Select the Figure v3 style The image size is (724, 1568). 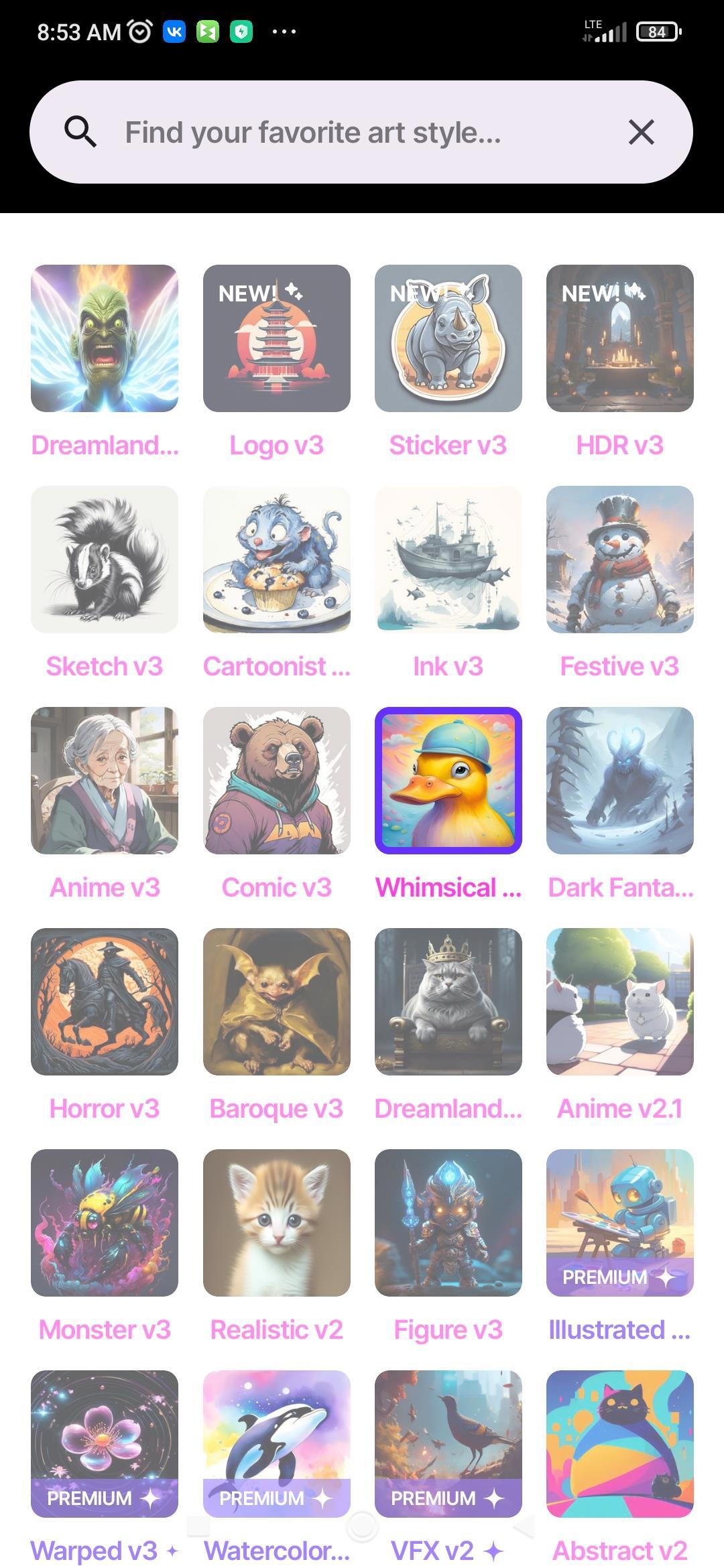click(x=448, y=1223)
